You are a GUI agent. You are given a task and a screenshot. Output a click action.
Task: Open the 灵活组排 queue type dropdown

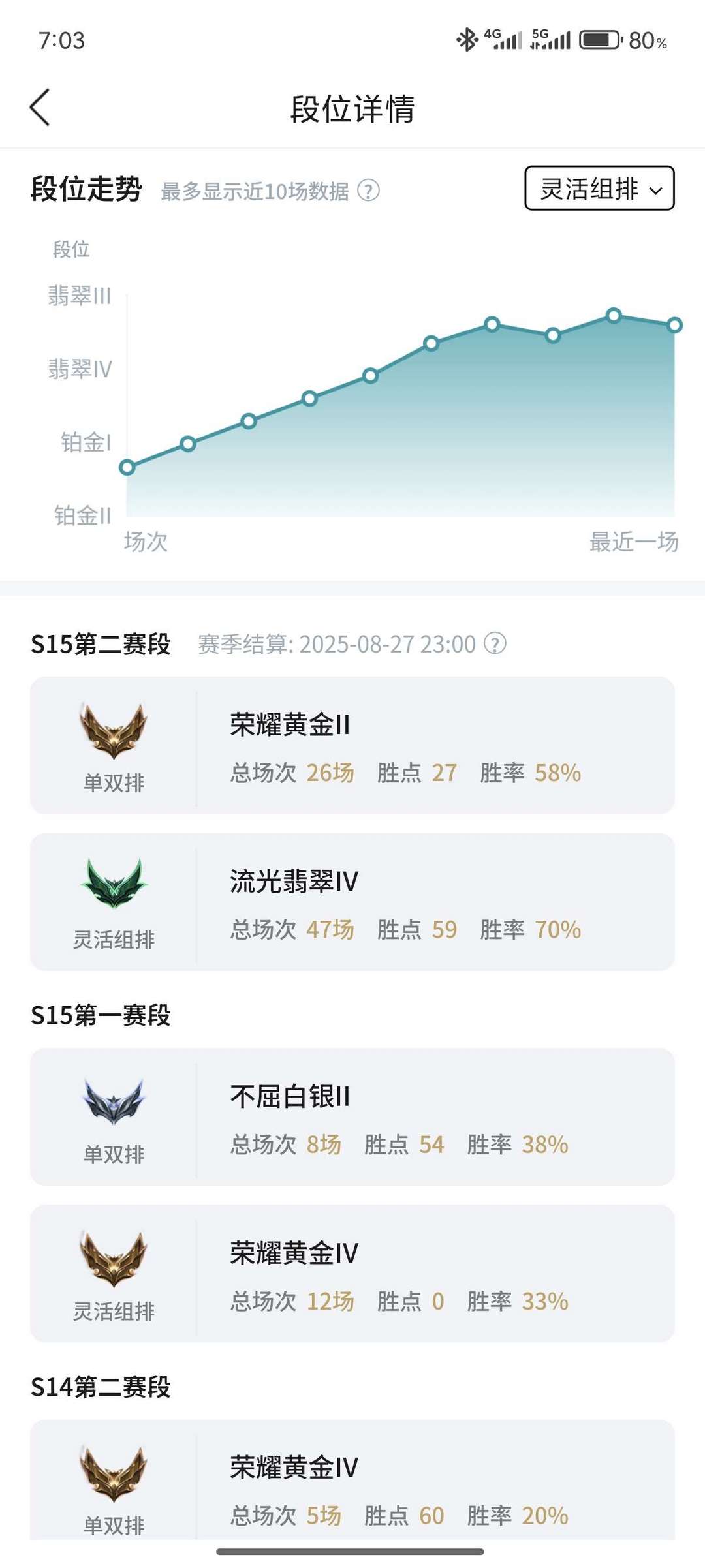pos(599,189)
